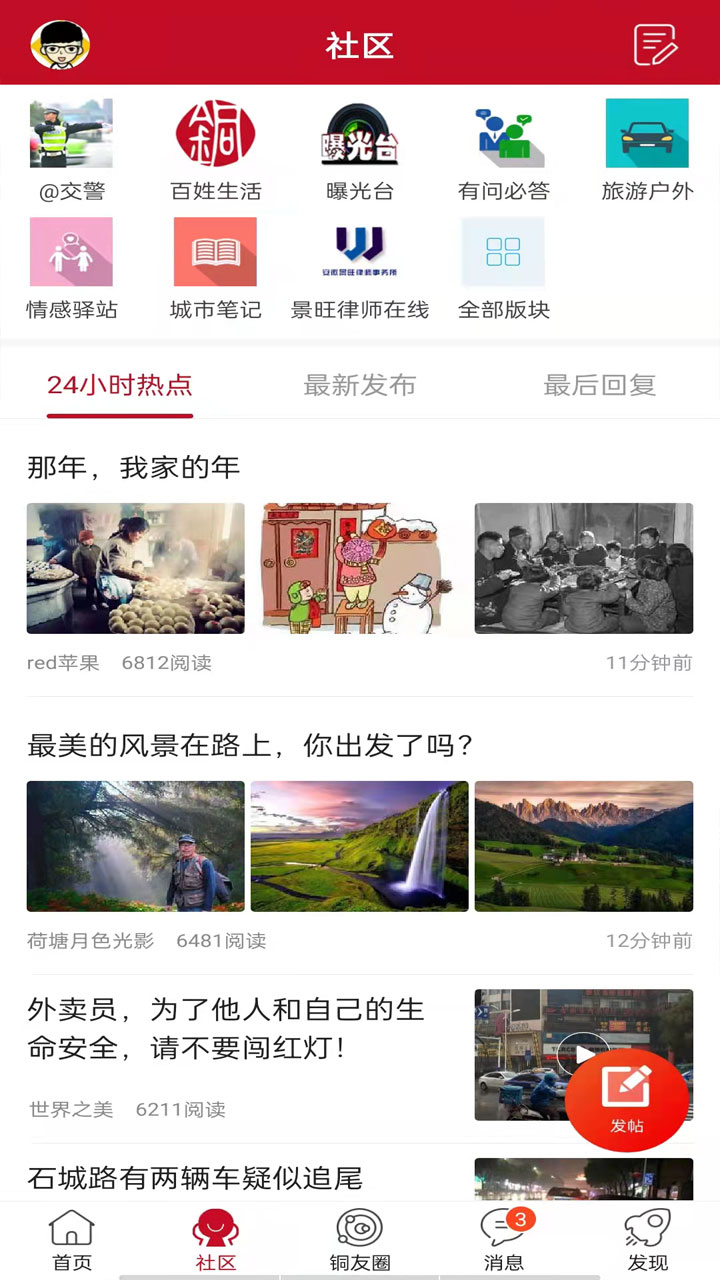Switch to the 最后回复 tab
The width and height of the screenshot is (720, 1280).
point(598,385)
